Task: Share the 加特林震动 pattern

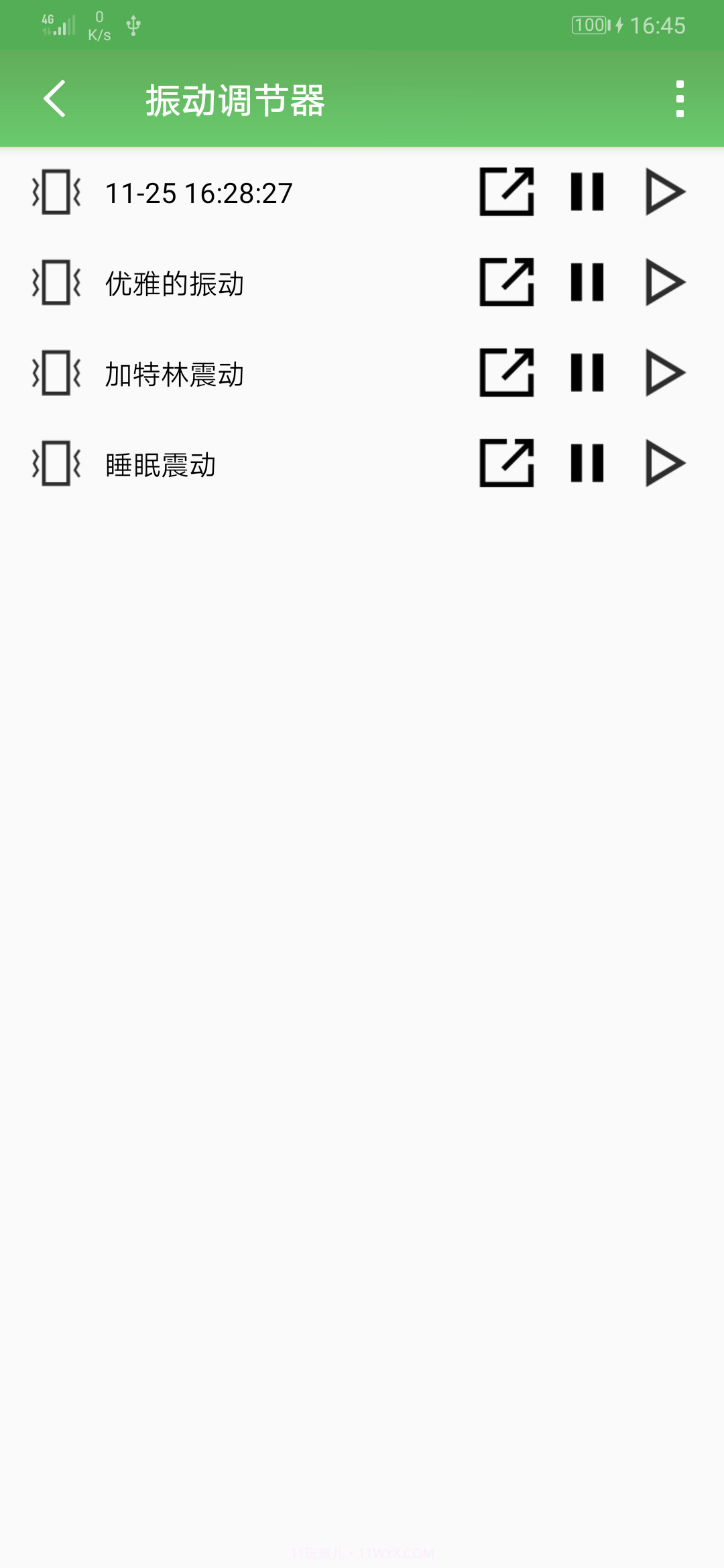Action: tap(507, 374)
